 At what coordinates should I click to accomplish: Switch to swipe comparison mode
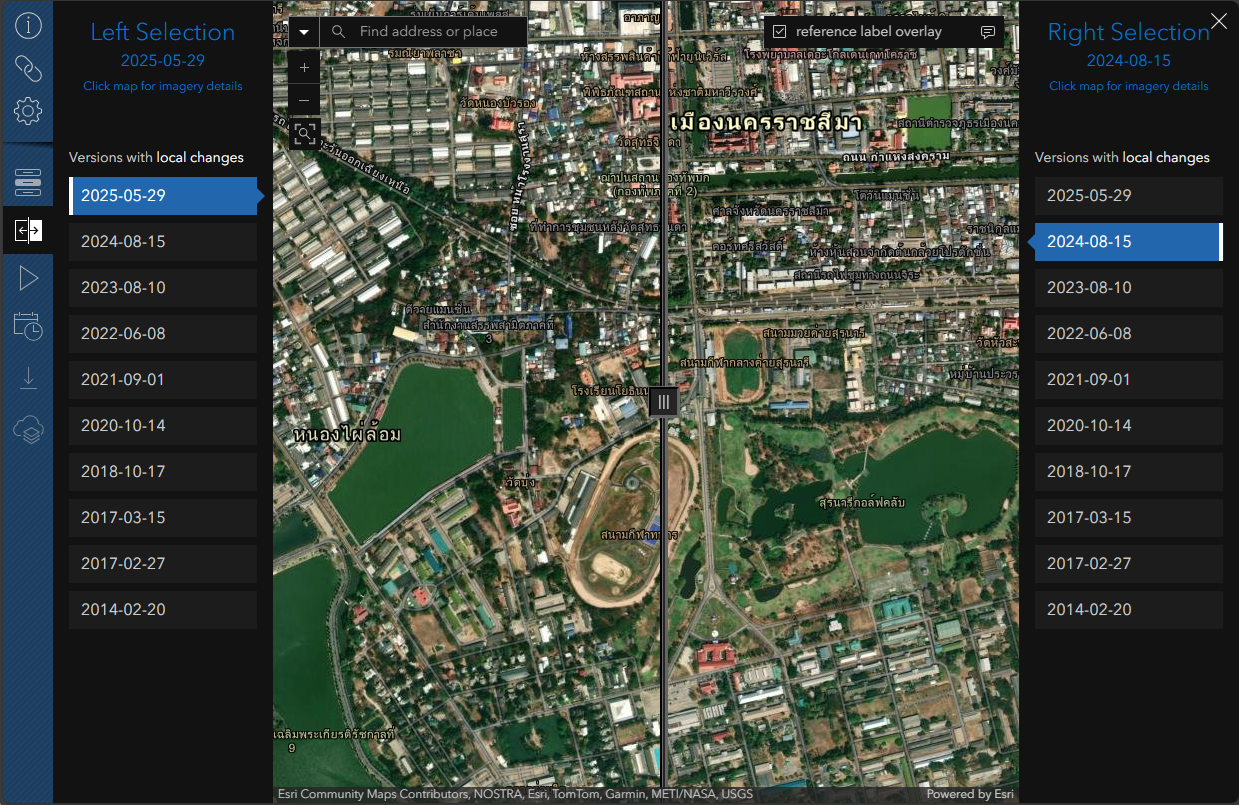click(x=27, y=231)
